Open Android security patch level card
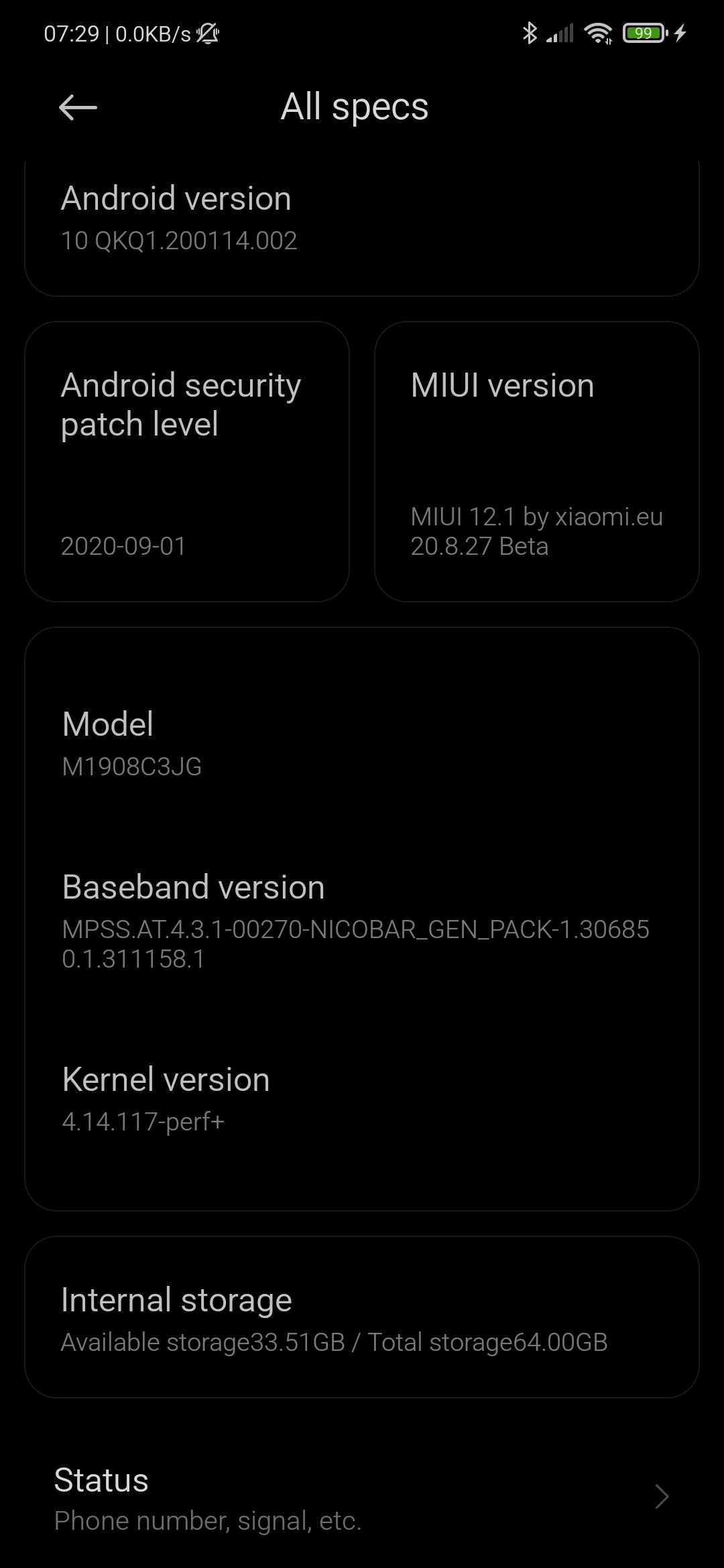 tap(187, 462)
